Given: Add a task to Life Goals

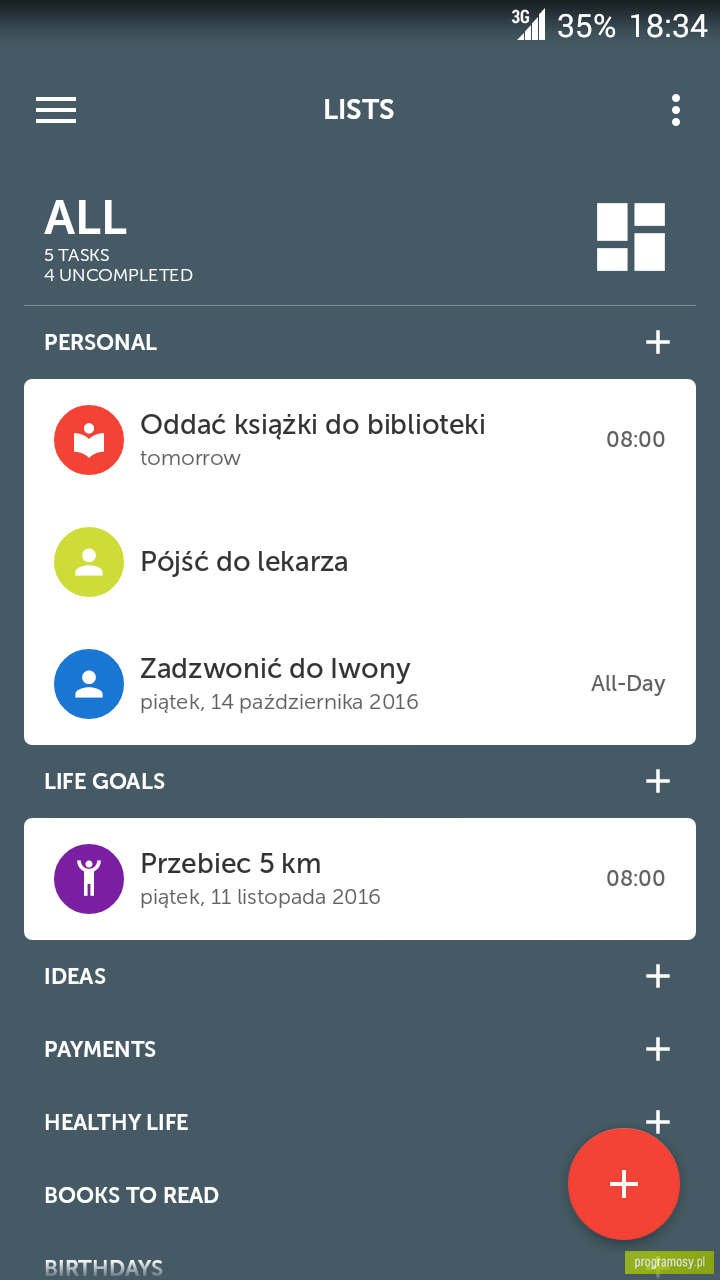Looking at the screenshot, I should click(x=657, y=781).
